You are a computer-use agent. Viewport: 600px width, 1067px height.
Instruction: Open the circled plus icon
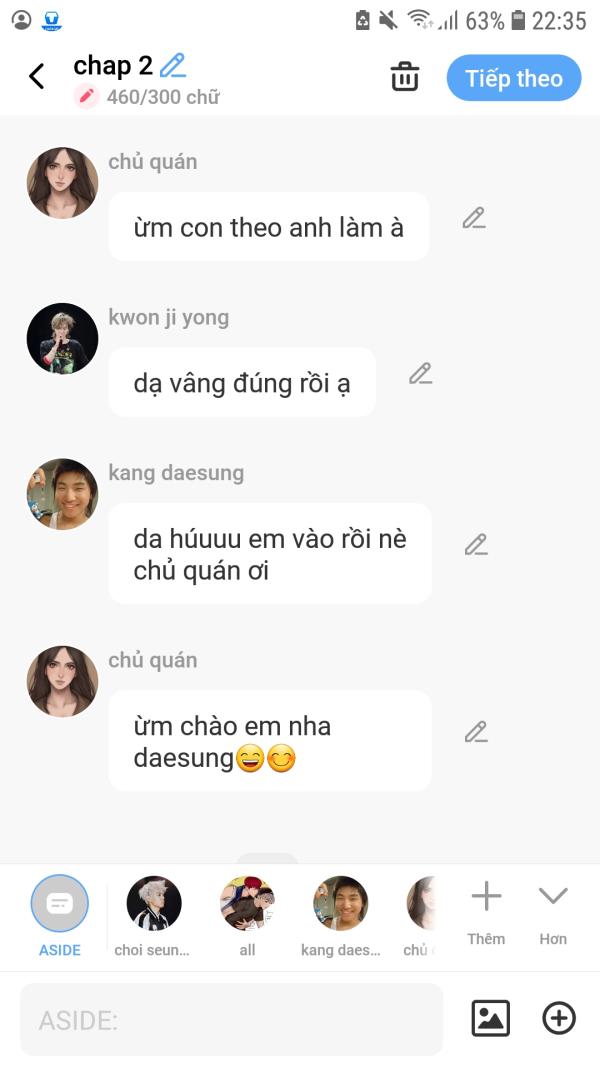[559, 1019]
